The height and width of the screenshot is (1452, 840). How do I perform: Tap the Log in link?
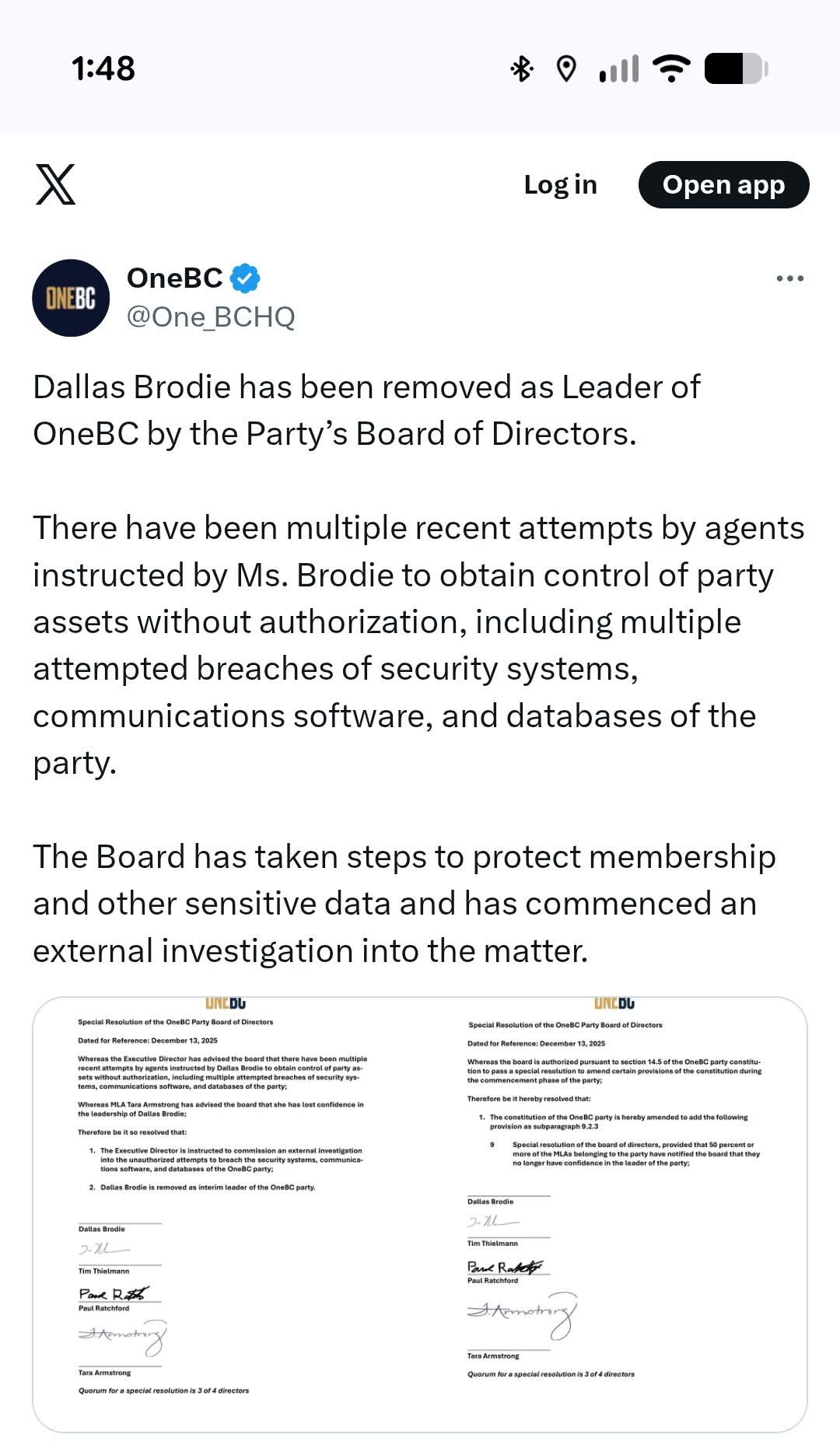[x=560, y=184]
